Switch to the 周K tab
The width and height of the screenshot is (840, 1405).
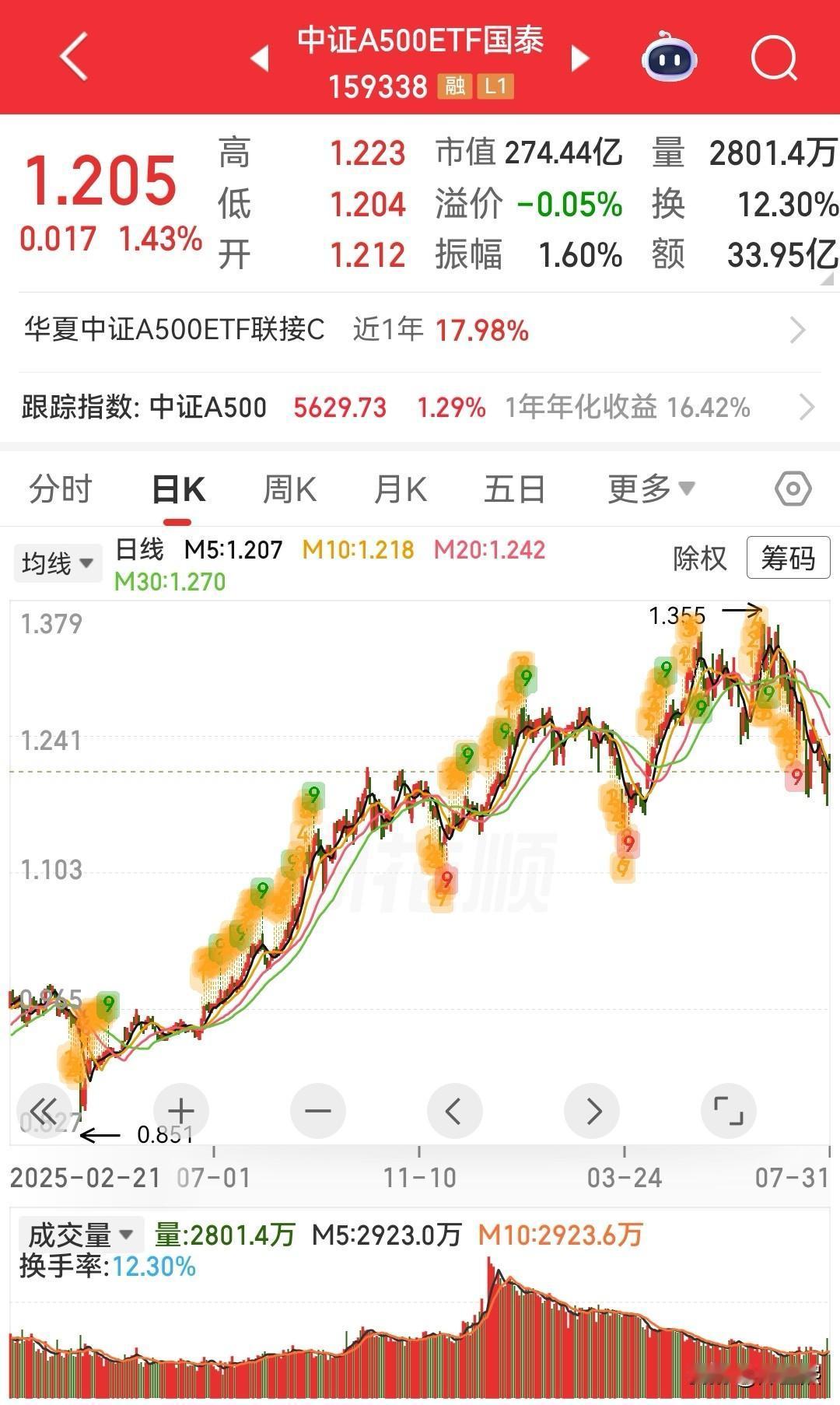click(289, 490)
